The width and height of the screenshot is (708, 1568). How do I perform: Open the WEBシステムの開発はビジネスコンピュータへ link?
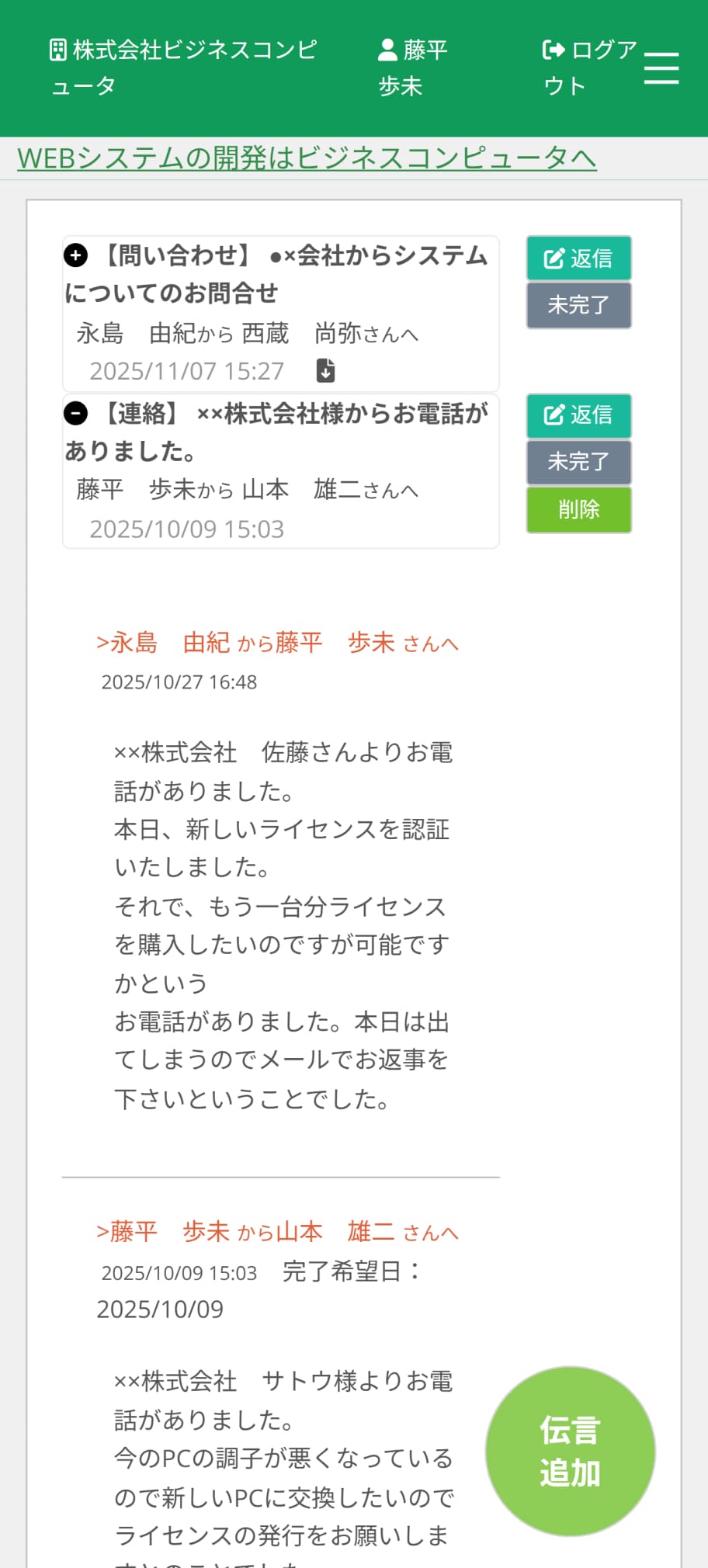point(307,158)
